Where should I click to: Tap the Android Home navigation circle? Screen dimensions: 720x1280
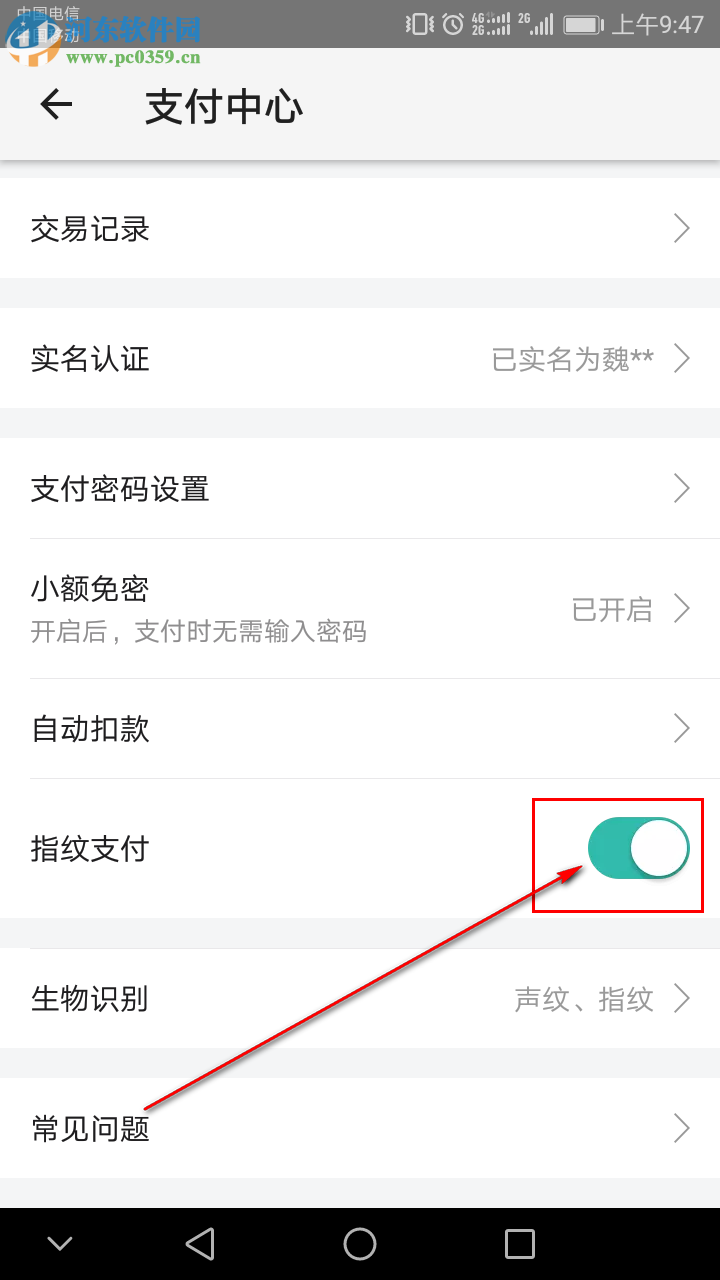[x=360, y=1243]
